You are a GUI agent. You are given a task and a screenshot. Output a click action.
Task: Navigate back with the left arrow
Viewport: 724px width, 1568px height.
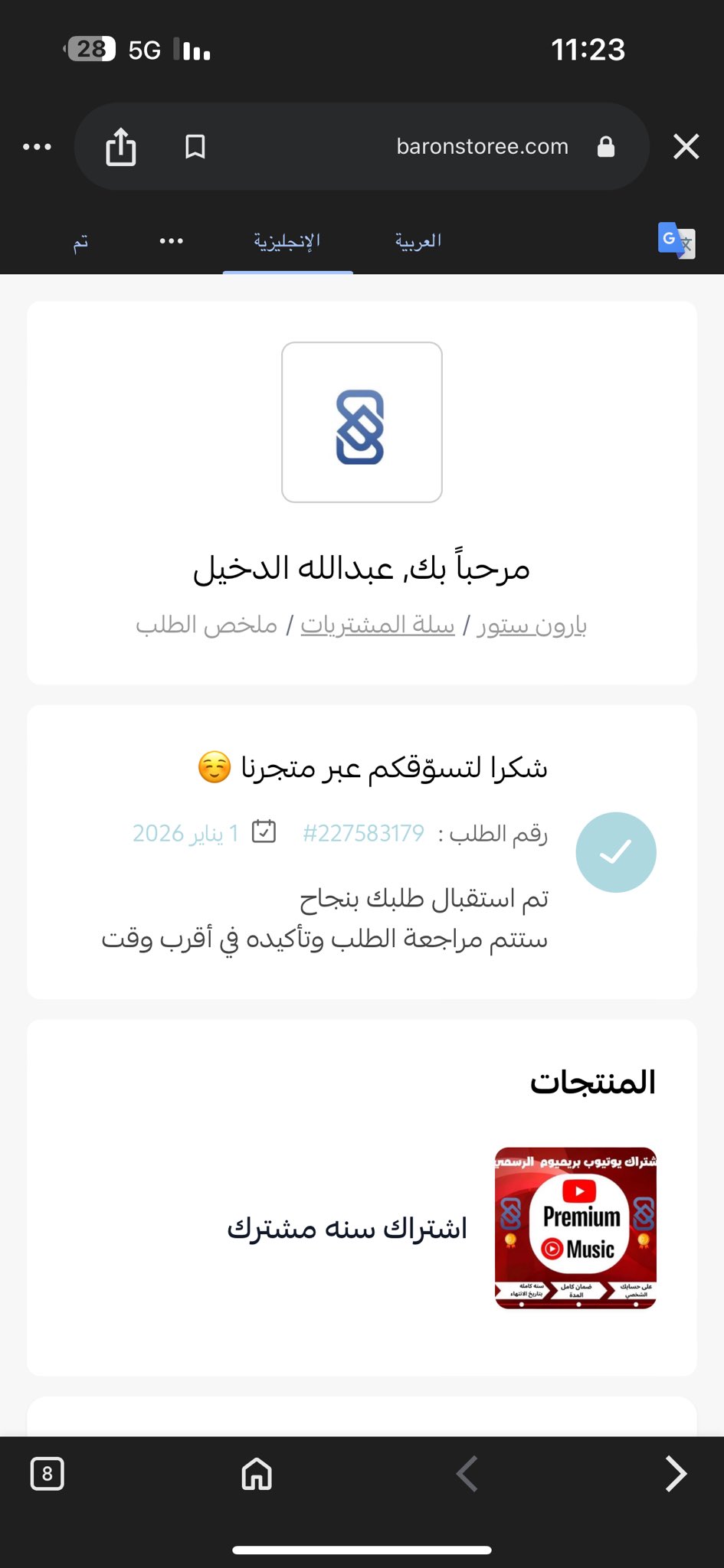point(467,1473)
